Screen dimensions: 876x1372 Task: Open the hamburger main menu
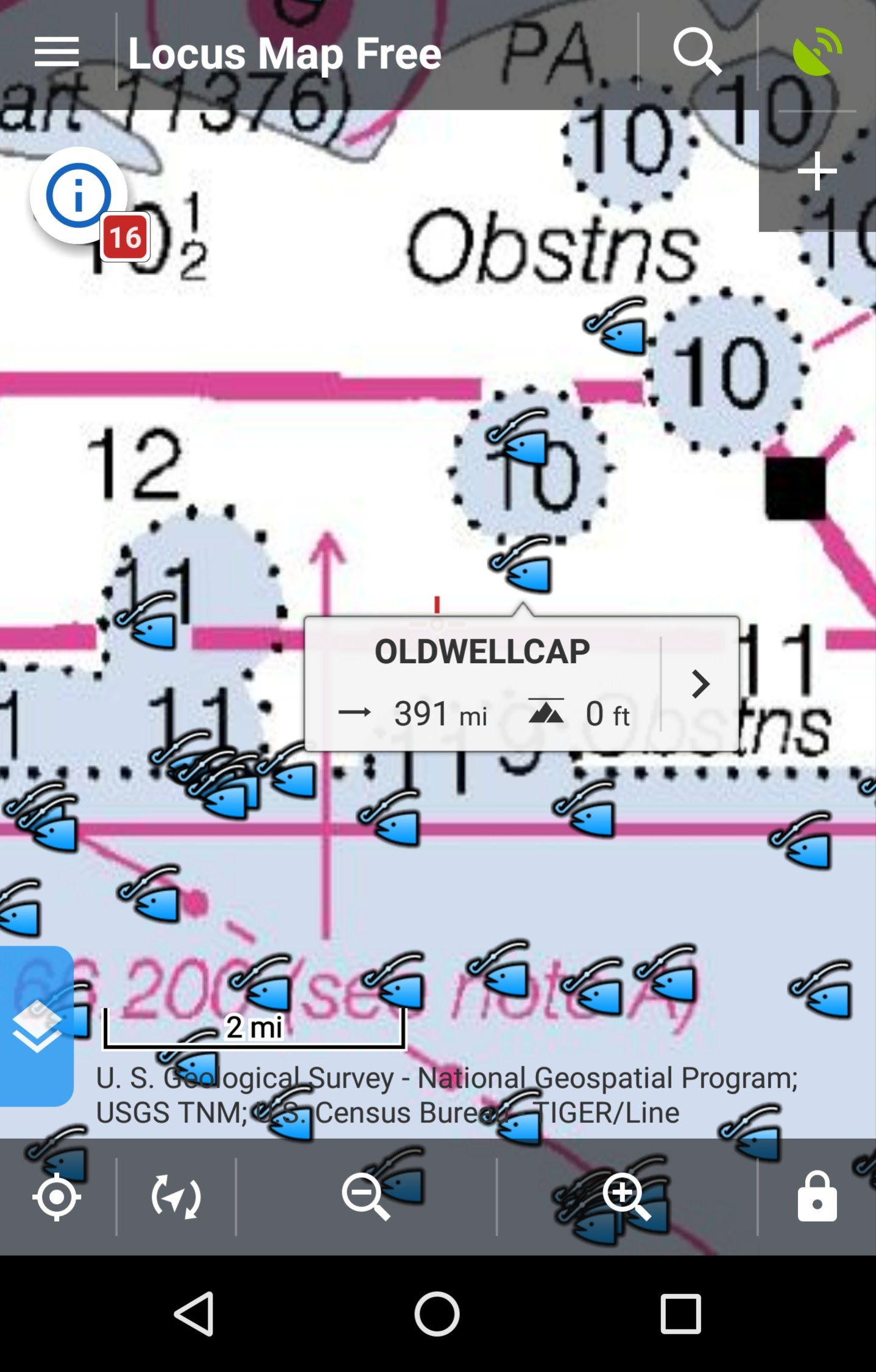point(57,52)
